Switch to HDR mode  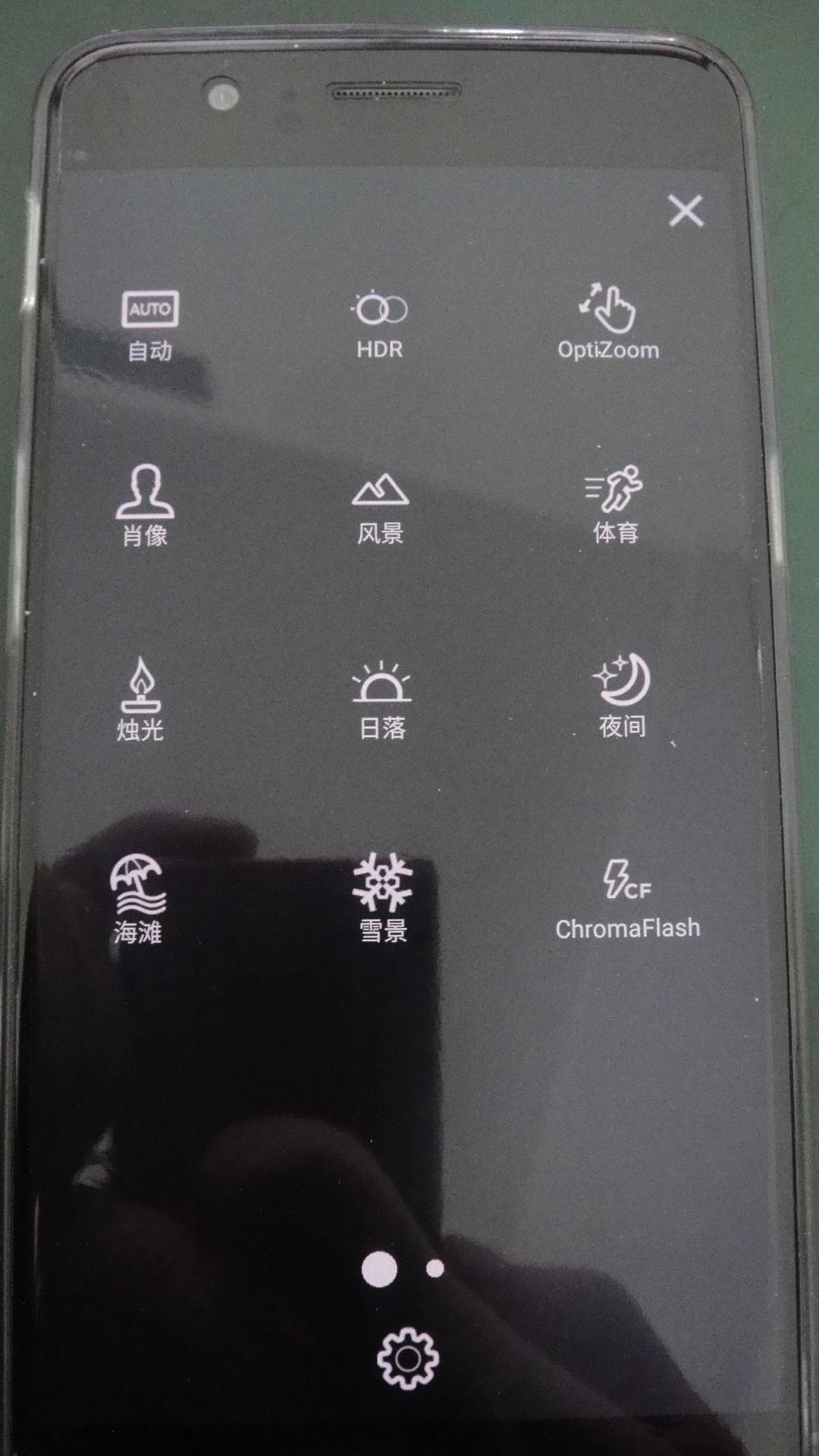(380, 325)
